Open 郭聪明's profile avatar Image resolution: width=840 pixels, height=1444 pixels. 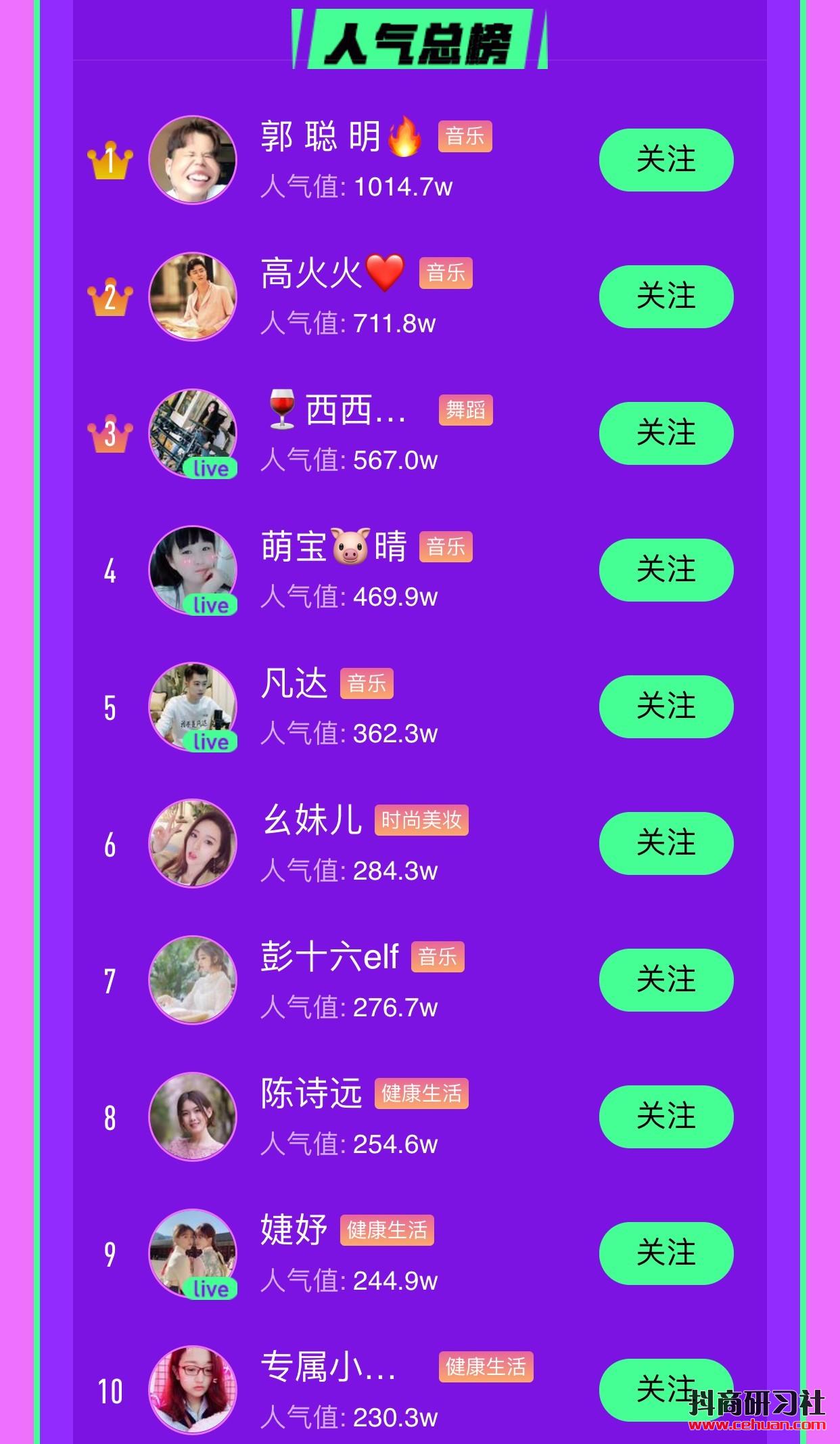pos(193,160)
